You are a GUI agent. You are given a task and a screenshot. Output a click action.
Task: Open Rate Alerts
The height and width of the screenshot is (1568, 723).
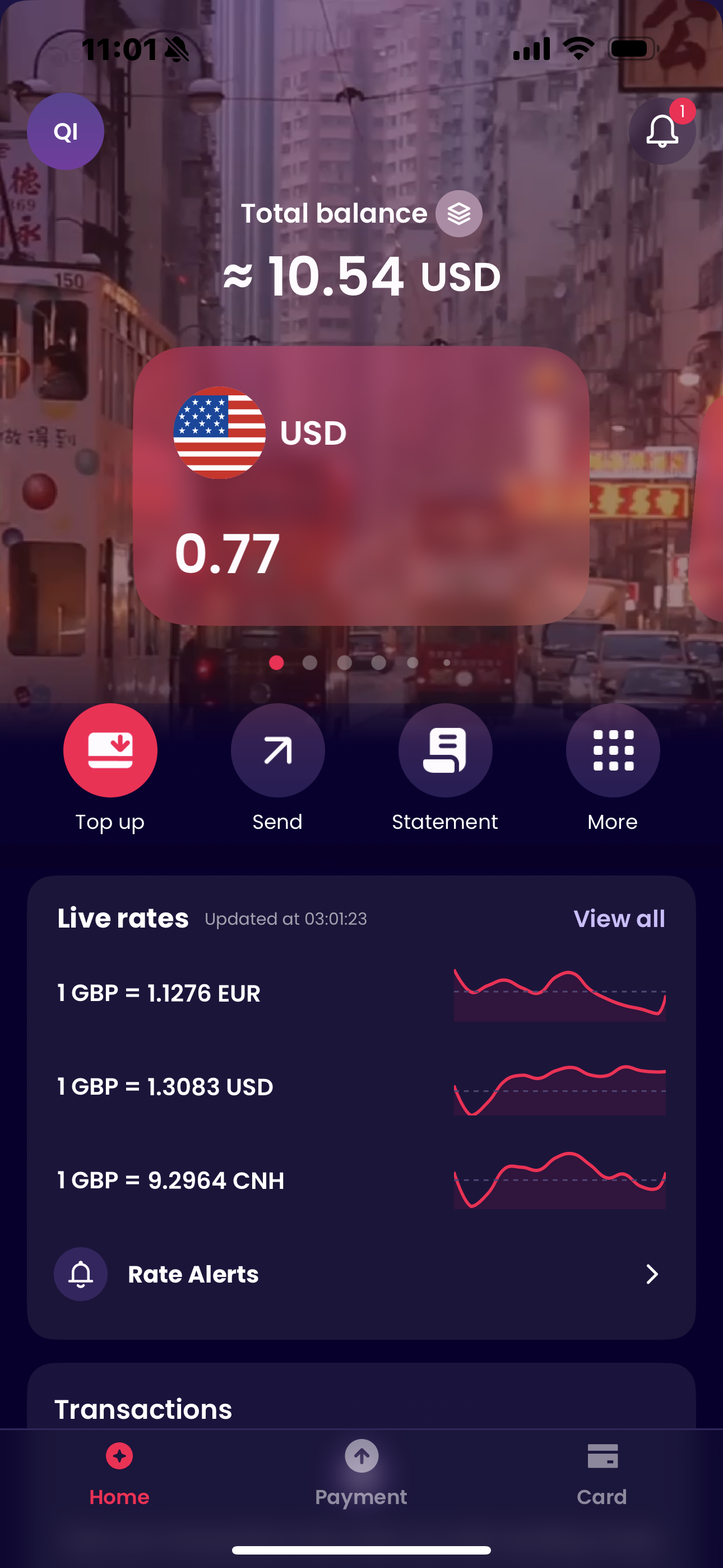[x=361, y=1275]
